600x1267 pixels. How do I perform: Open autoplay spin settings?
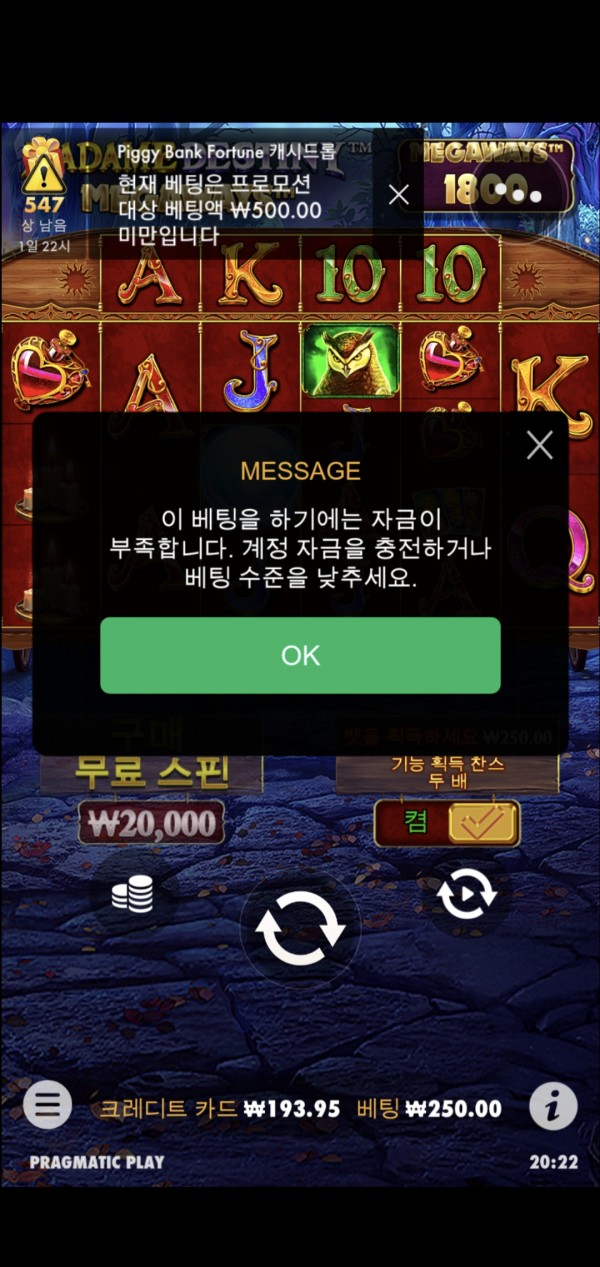465,896
